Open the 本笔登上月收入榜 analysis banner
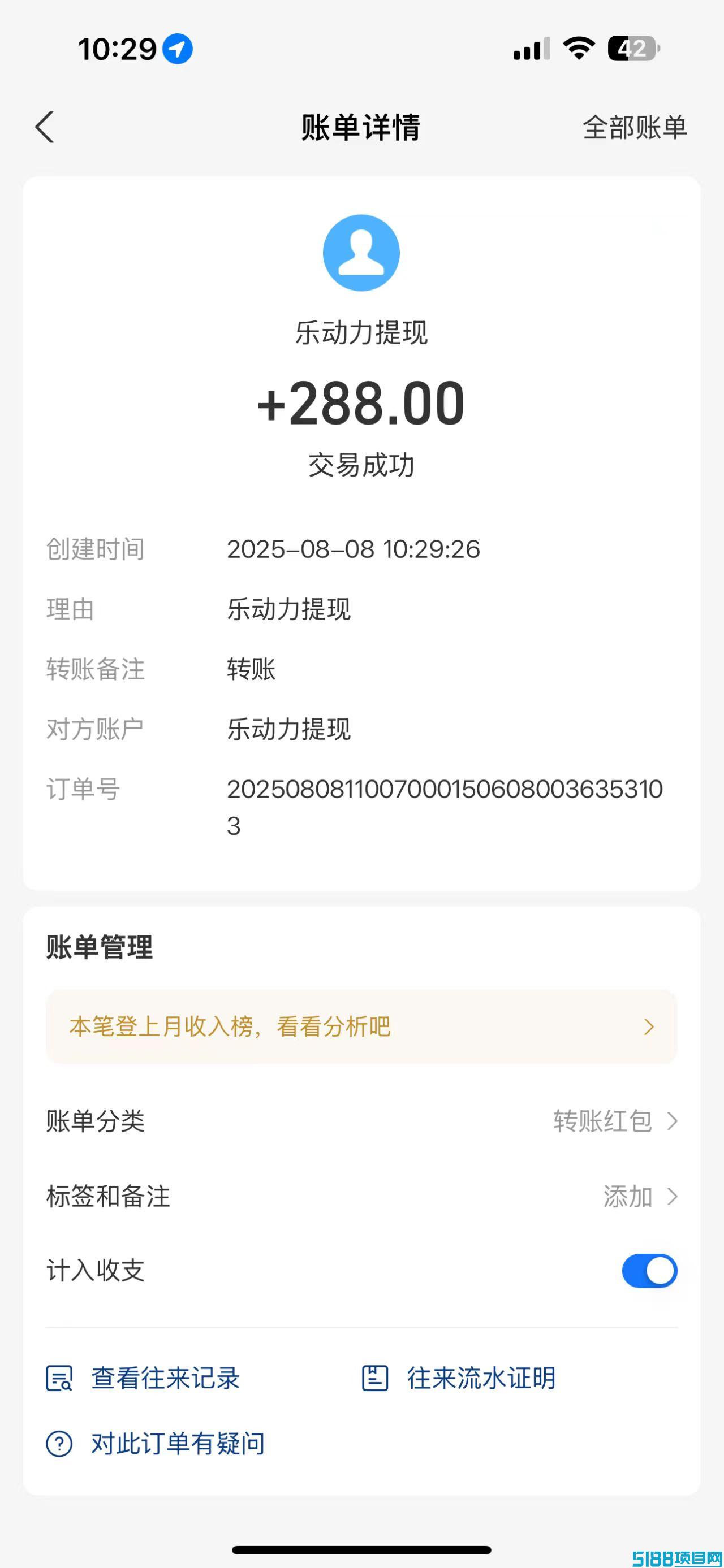724x1568 pixels. pyautogui.click(x=361, y=1027)
